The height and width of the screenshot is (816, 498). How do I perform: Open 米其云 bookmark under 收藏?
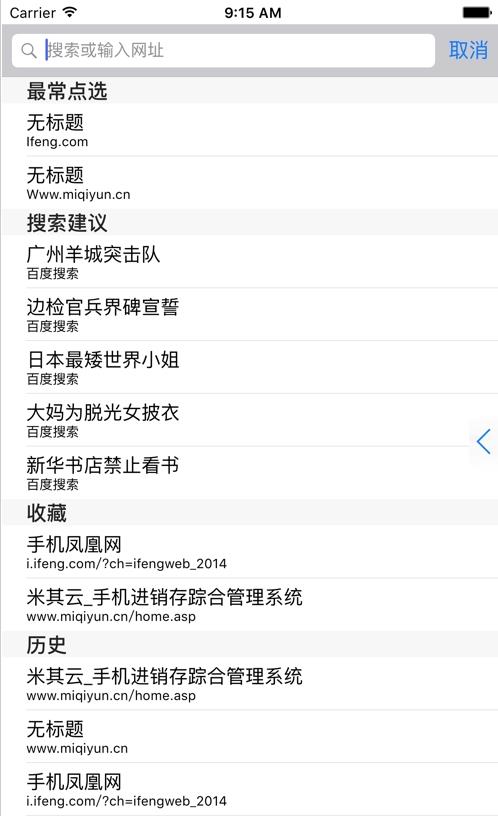coord(250,605)
